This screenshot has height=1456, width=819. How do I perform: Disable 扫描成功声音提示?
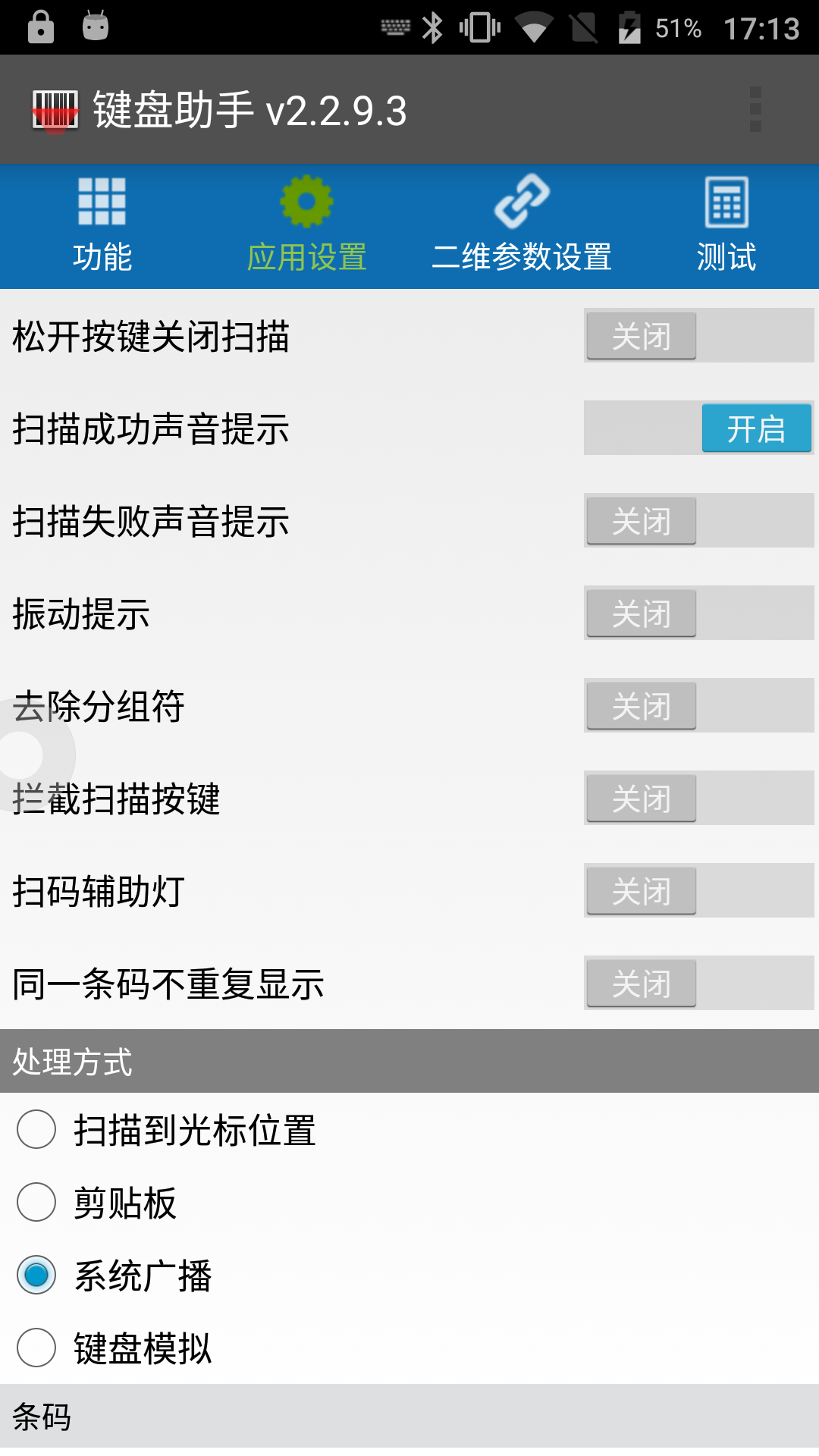[x=698, y=428]
